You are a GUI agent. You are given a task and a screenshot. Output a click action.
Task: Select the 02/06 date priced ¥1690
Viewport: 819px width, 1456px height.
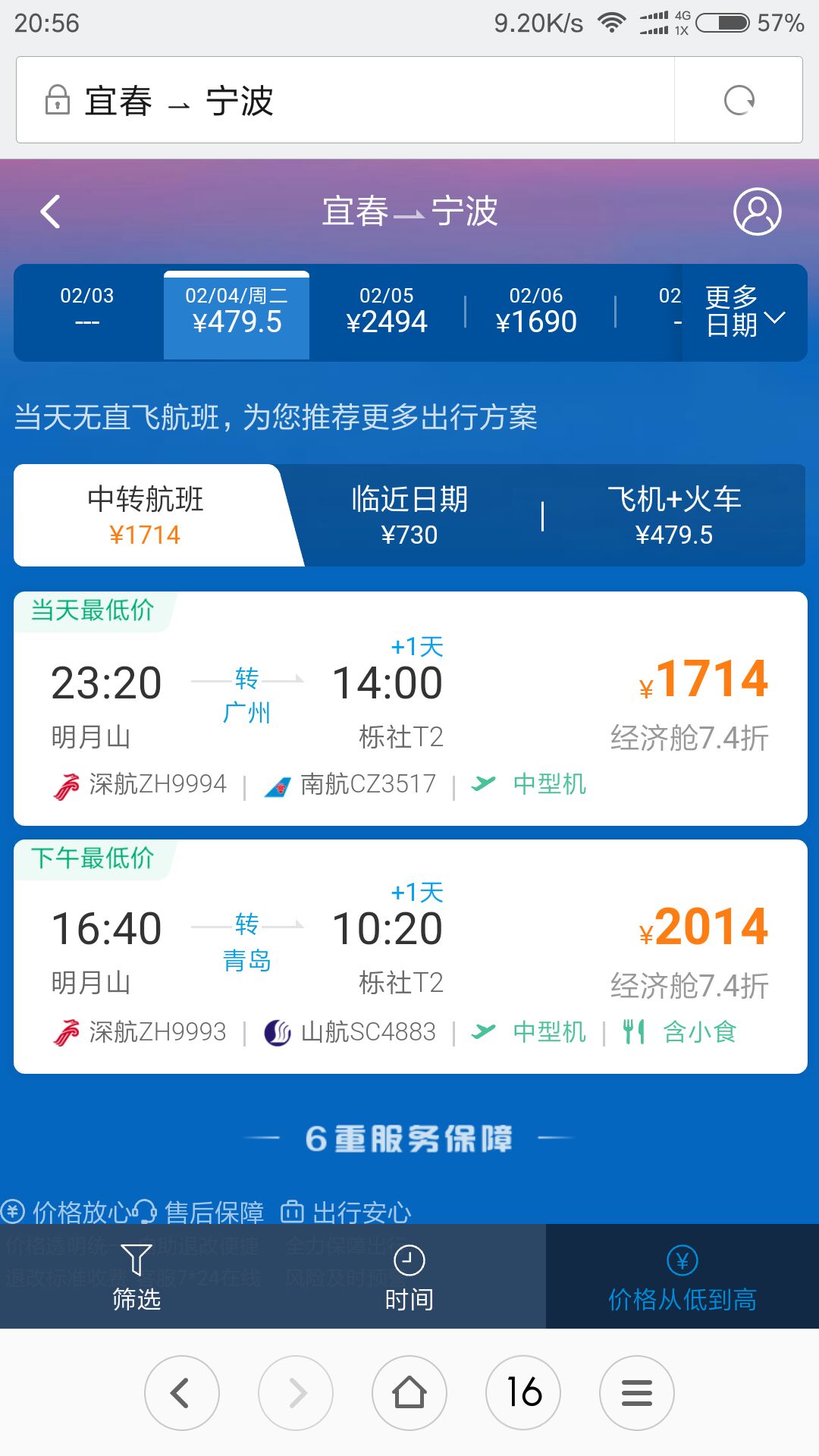[x=536, y=310]
